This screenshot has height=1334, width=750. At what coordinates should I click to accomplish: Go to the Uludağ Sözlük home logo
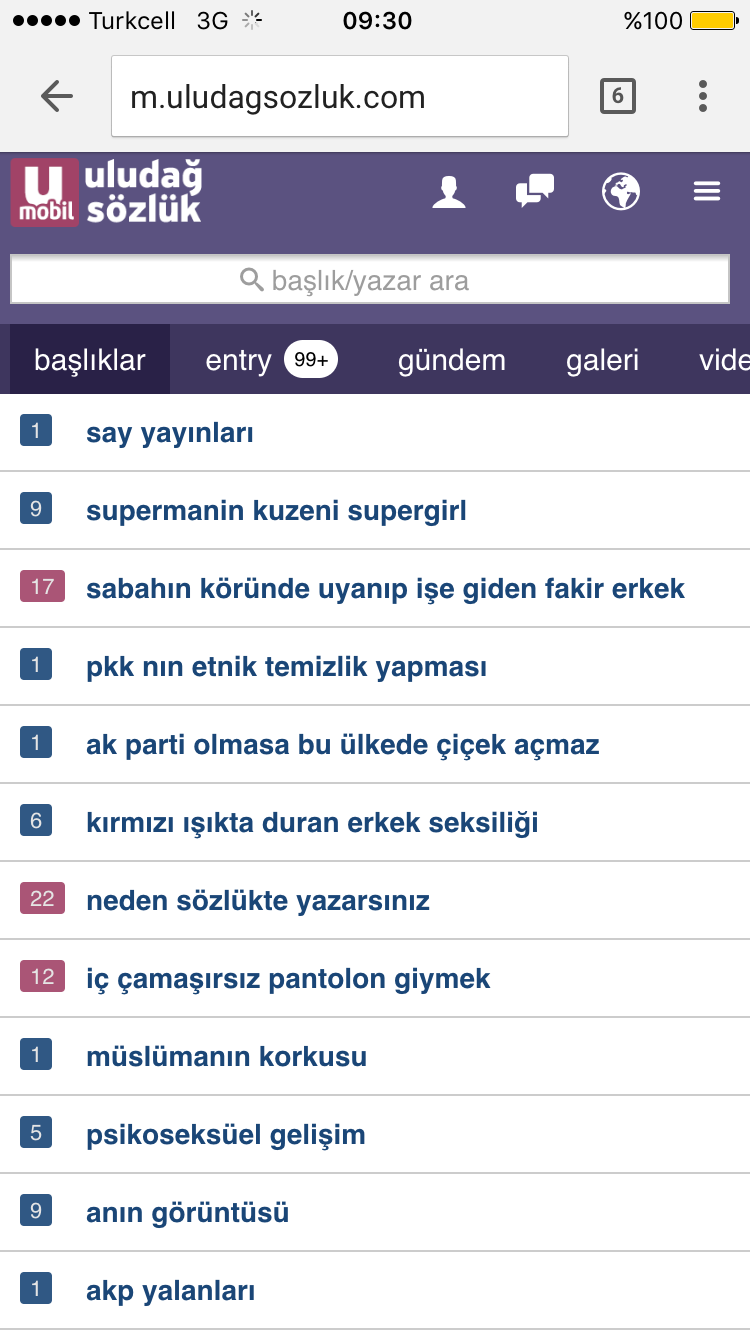pyautogui.click(x=106, y=192)
